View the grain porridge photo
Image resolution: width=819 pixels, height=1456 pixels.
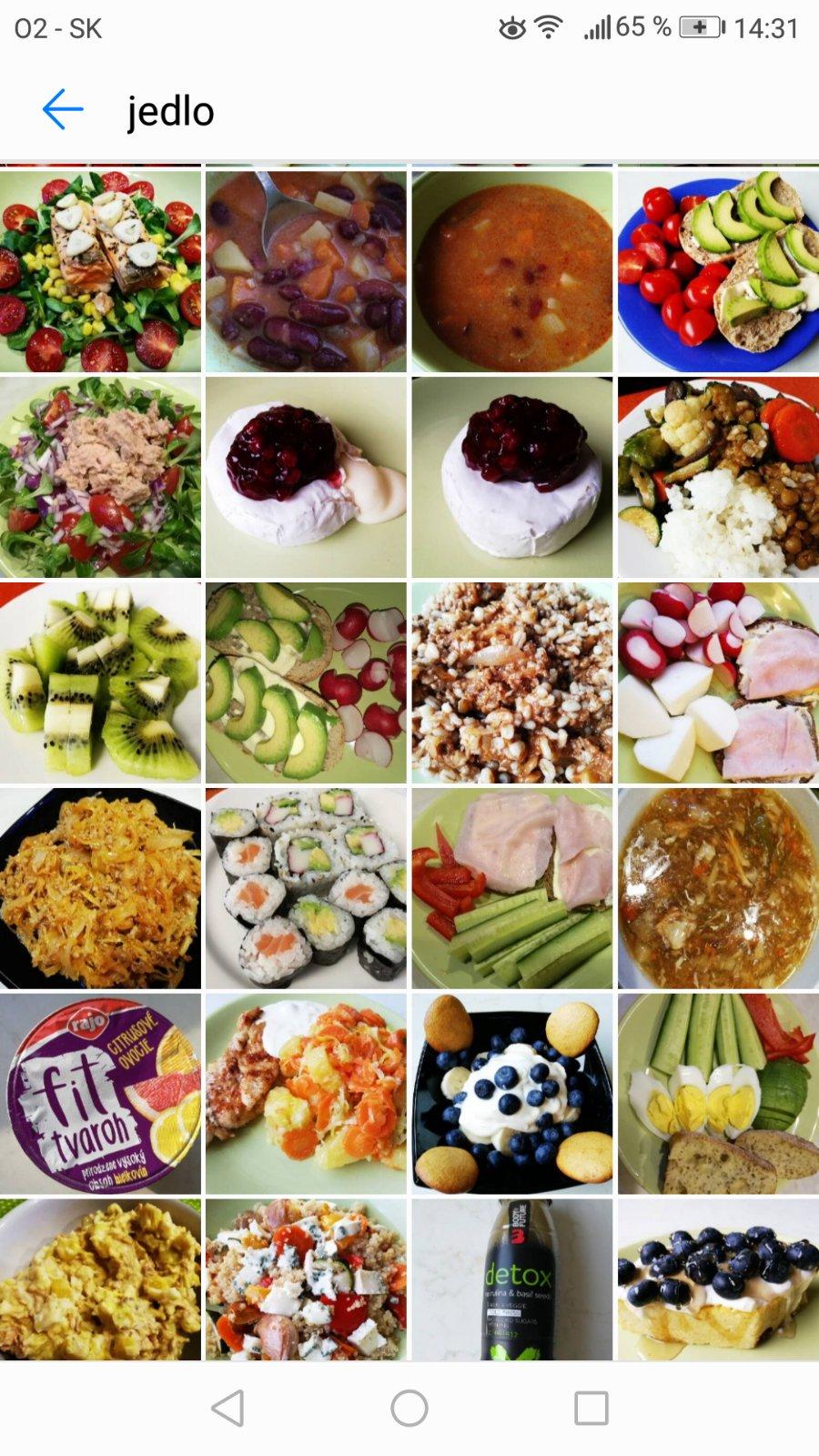pyautogui.click(x=512, y=682)
